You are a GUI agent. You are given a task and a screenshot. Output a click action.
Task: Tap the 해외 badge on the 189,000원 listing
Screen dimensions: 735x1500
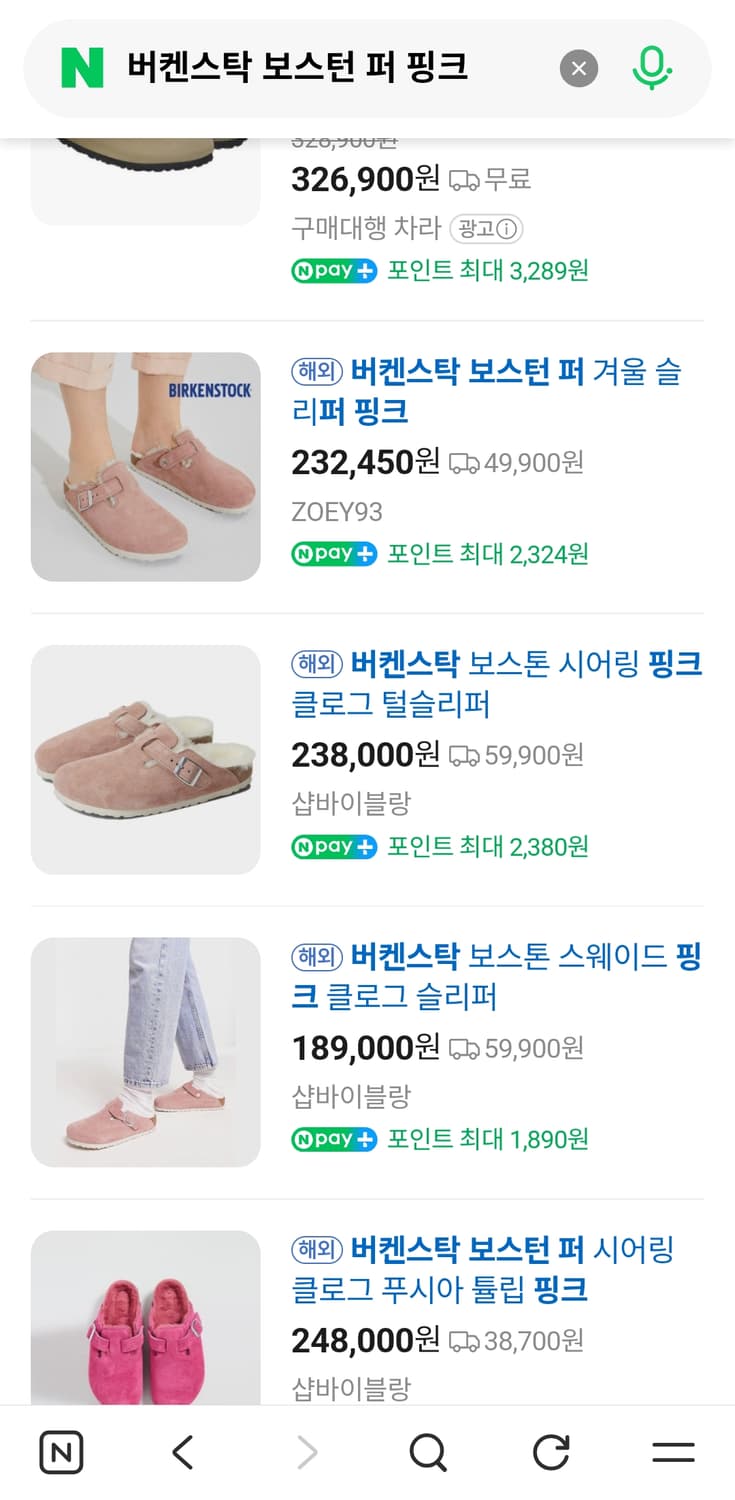[316, 956]
